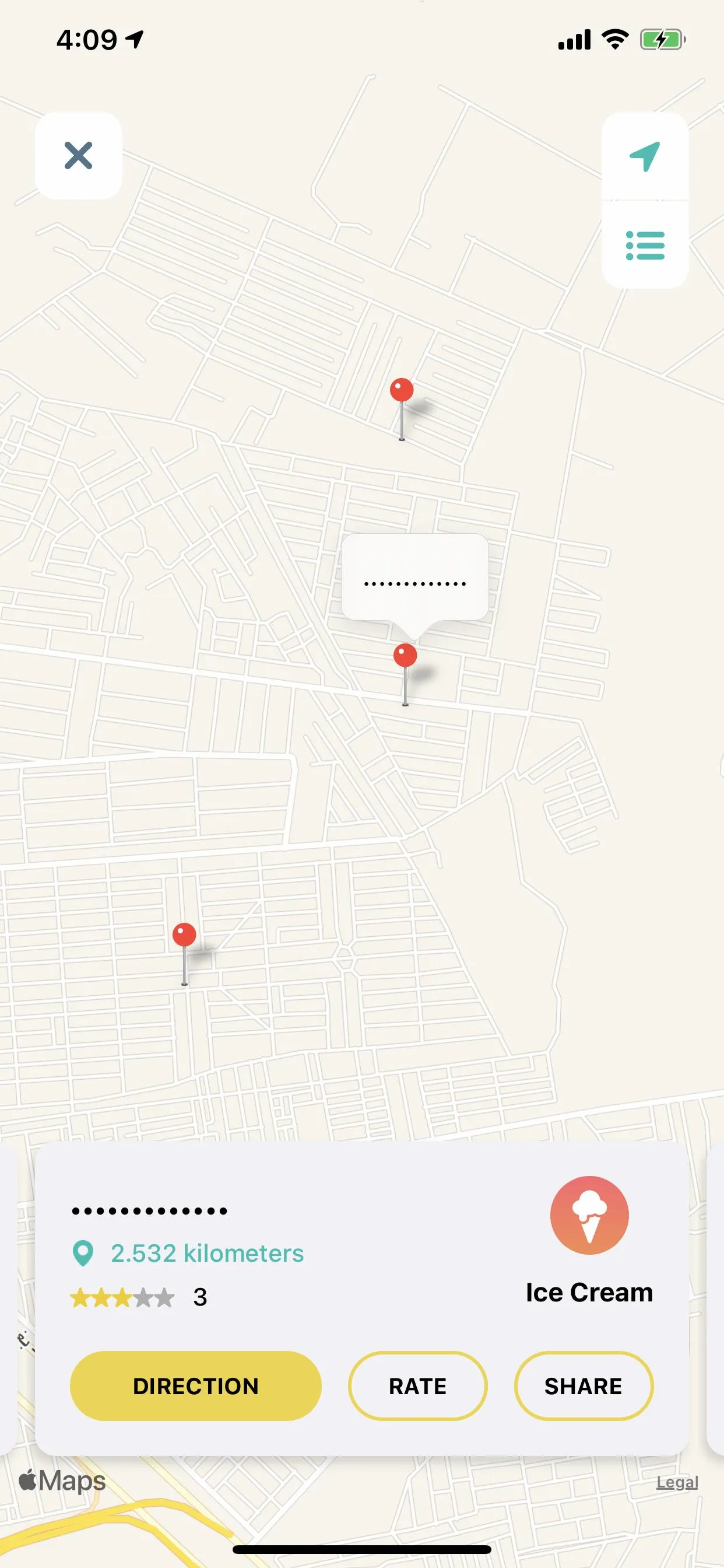Tap the RATE button
Screen dimensions: 724x1568
click(x=417, y=1386)
